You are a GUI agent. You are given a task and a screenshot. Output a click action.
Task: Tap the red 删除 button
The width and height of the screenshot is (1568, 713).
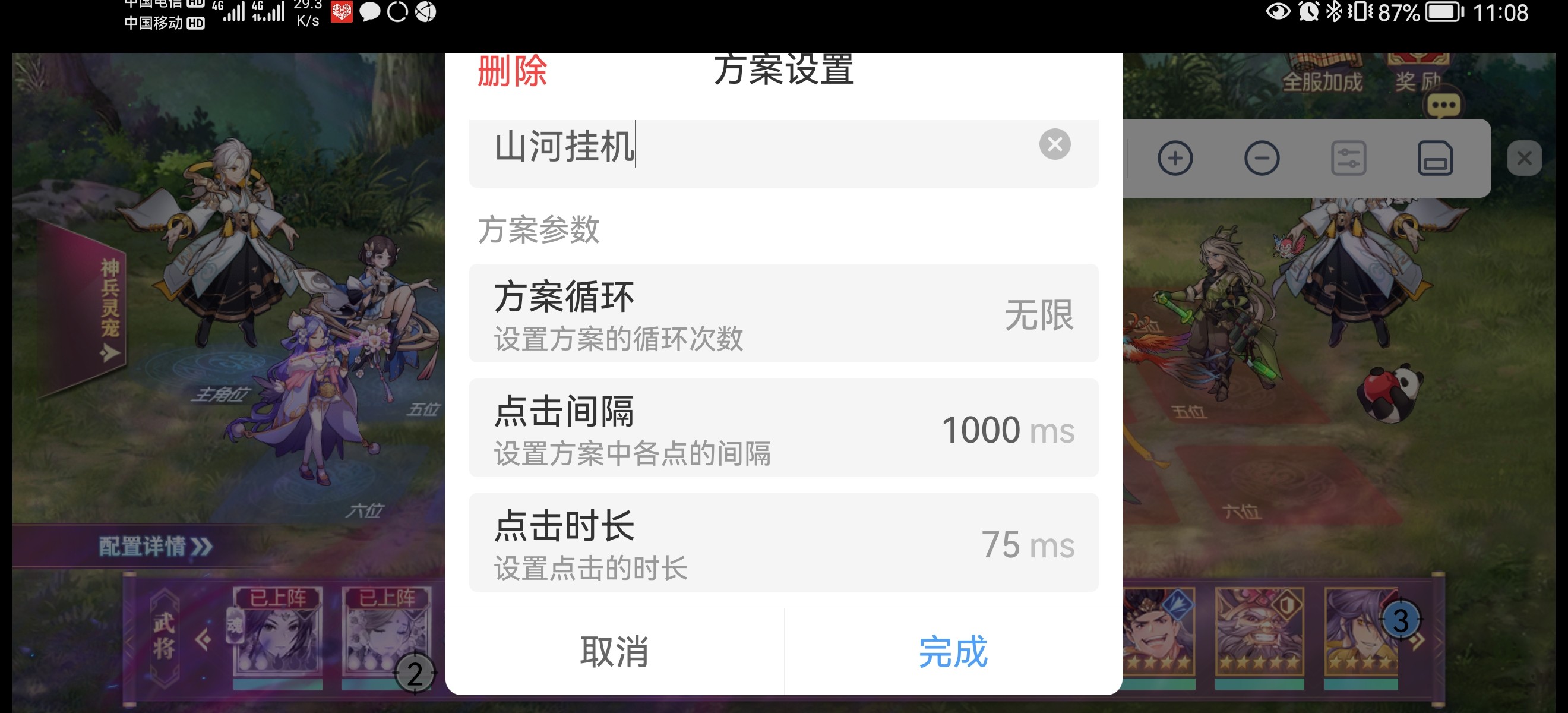[x=512, y=71]
